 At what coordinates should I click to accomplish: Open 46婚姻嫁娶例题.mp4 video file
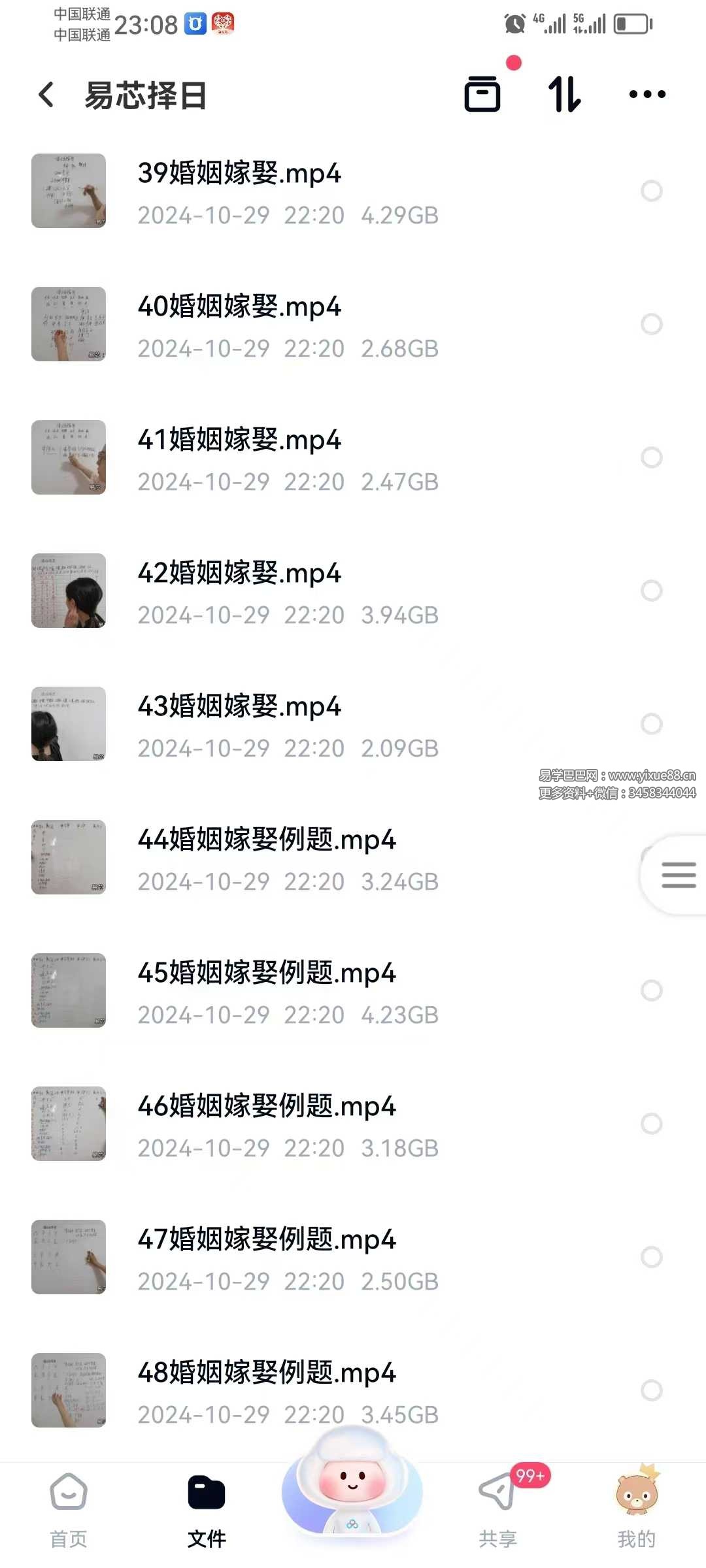(267, 1107)
